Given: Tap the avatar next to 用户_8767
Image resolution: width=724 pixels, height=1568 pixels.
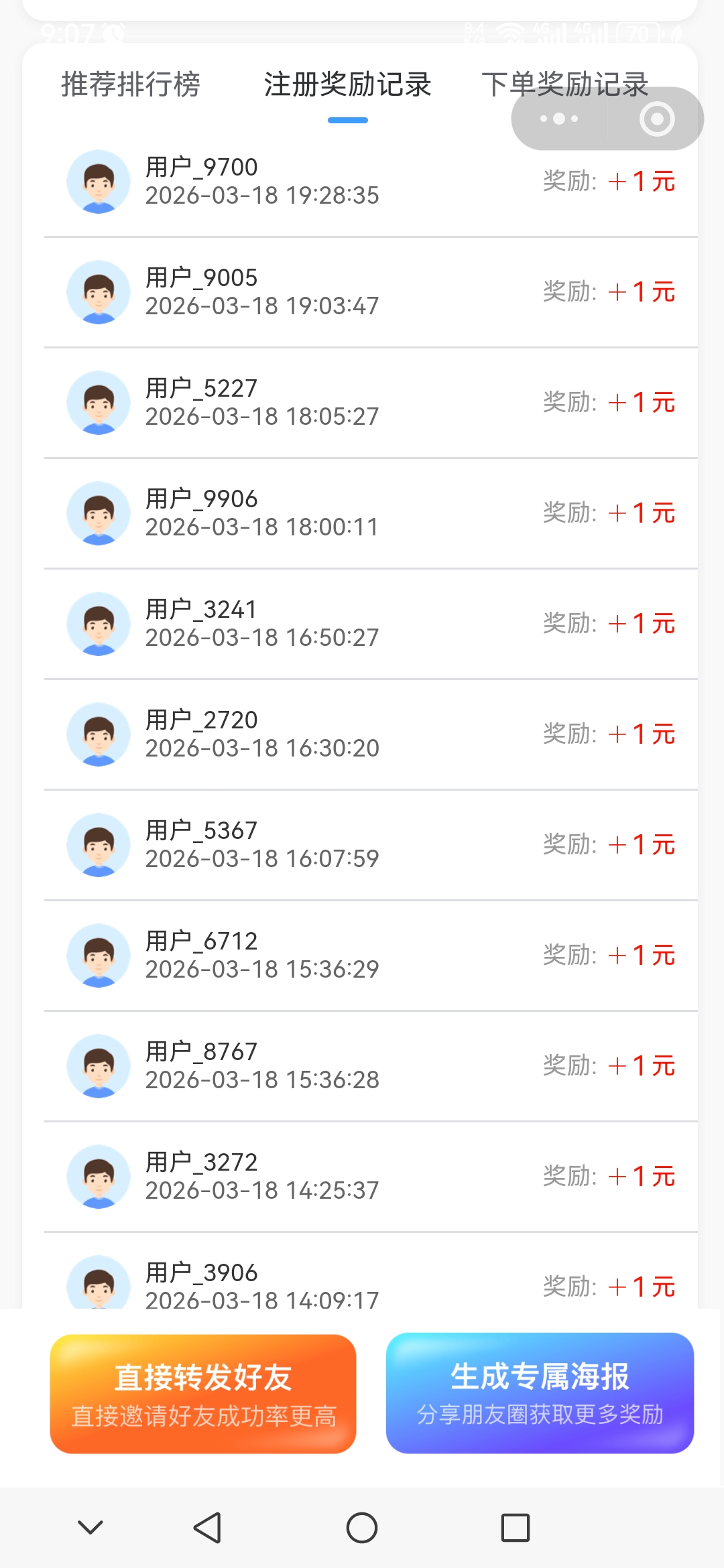Looking at the screenshot, I should [98, 1065].
